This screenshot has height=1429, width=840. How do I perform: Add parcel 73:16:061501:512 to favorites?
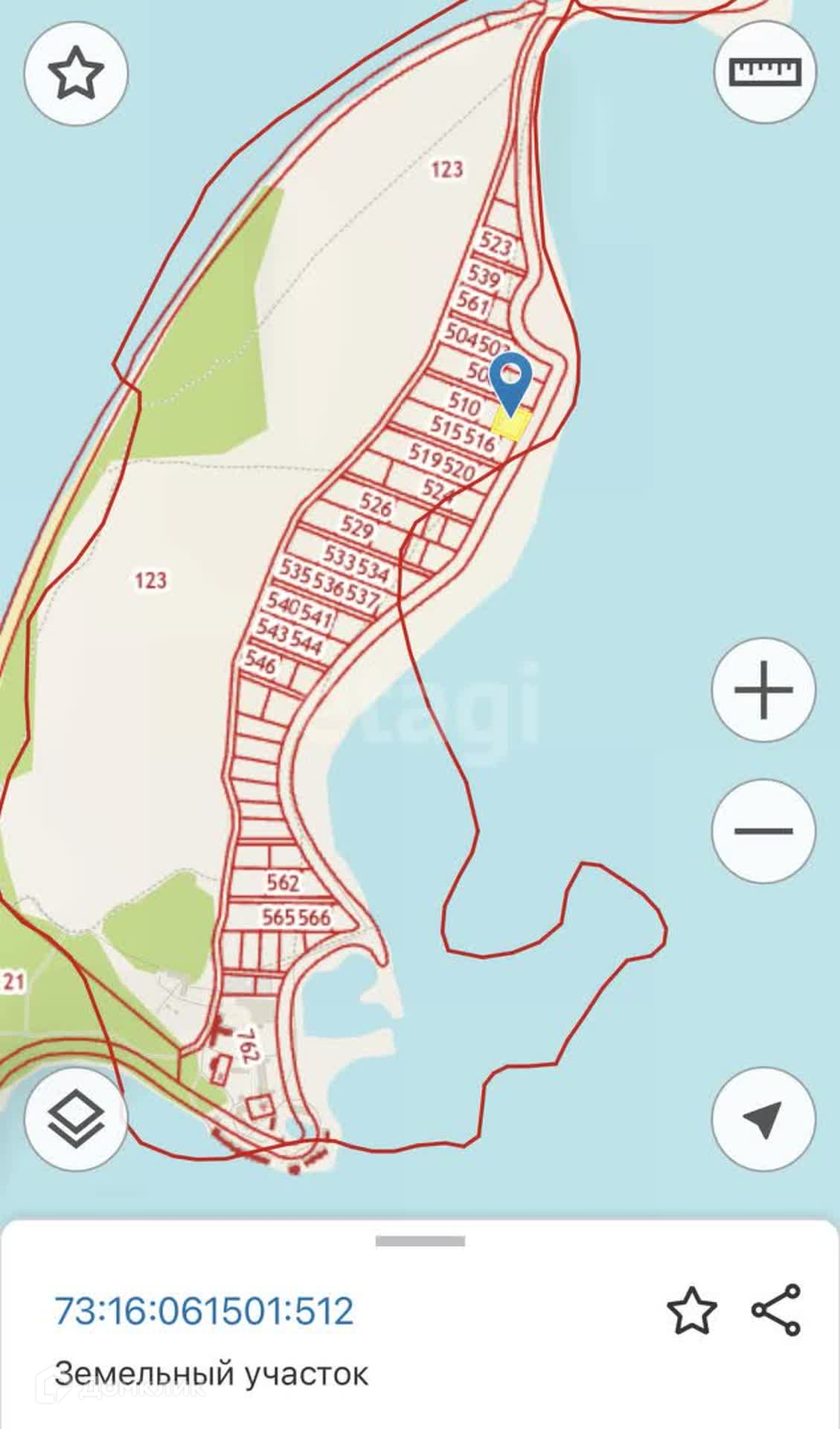[692, 1310]
